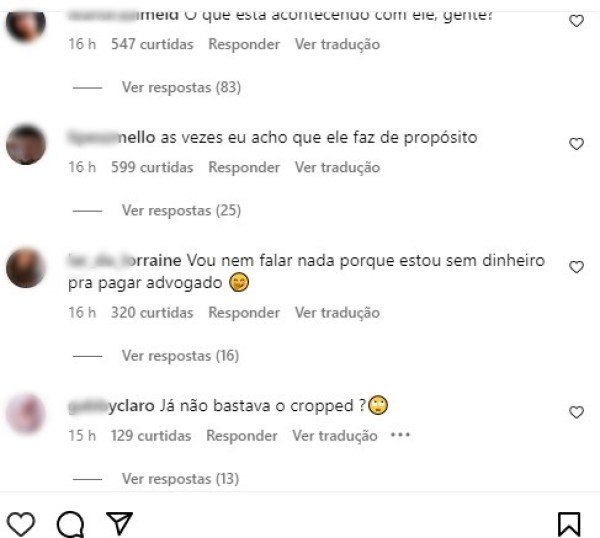This screenshot has width=600, height=538.
Task: Save the post with the bookmark icon
Action: (x=569, y=522)
